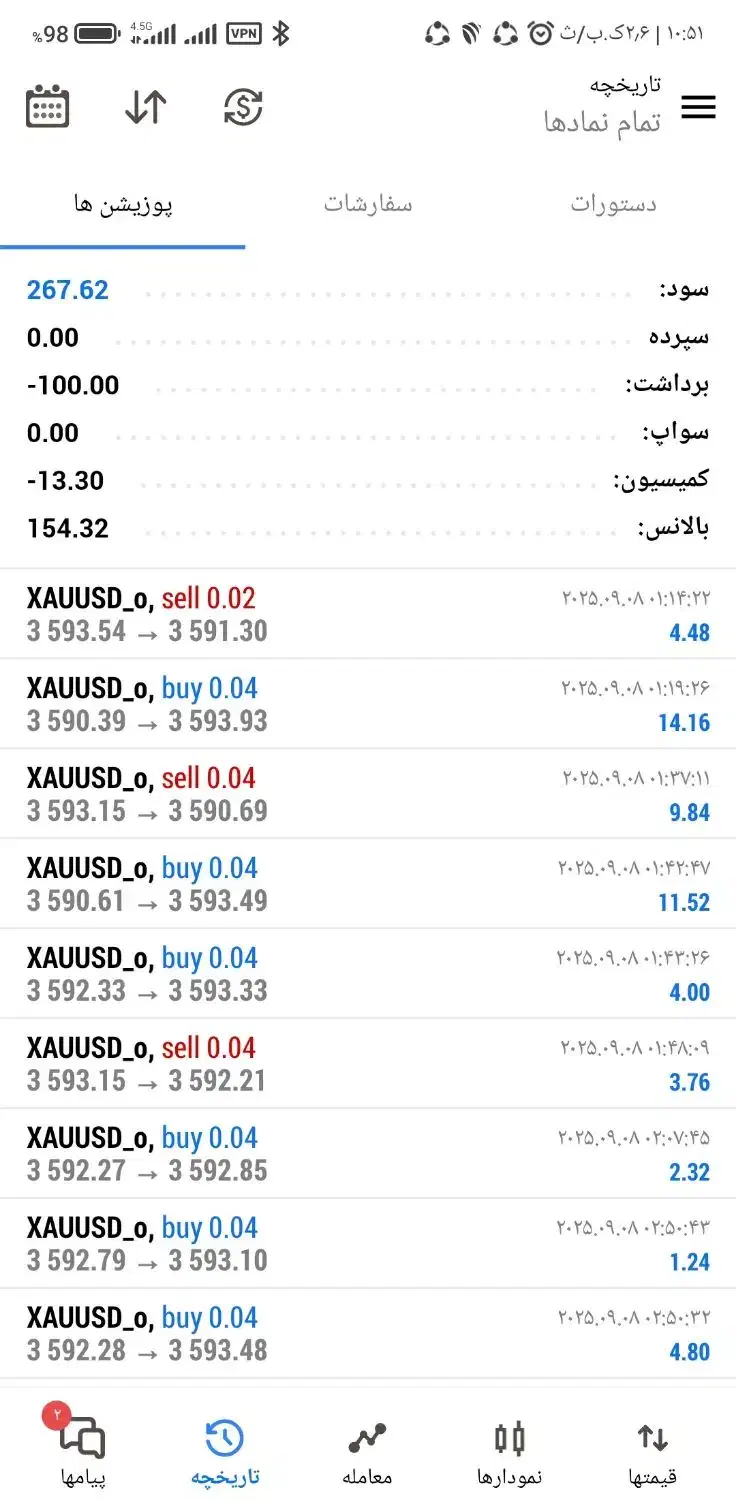
Task: Open the hamburger drawer menu
Action: tap(698, 107)
